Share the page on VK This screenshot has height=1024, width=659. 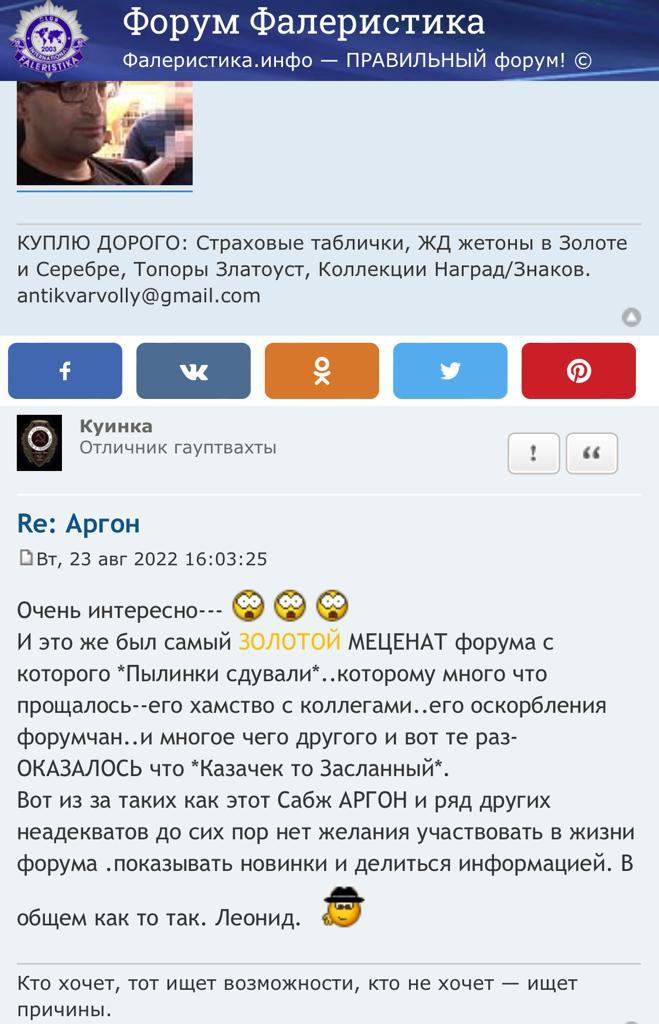coord(193,371)
